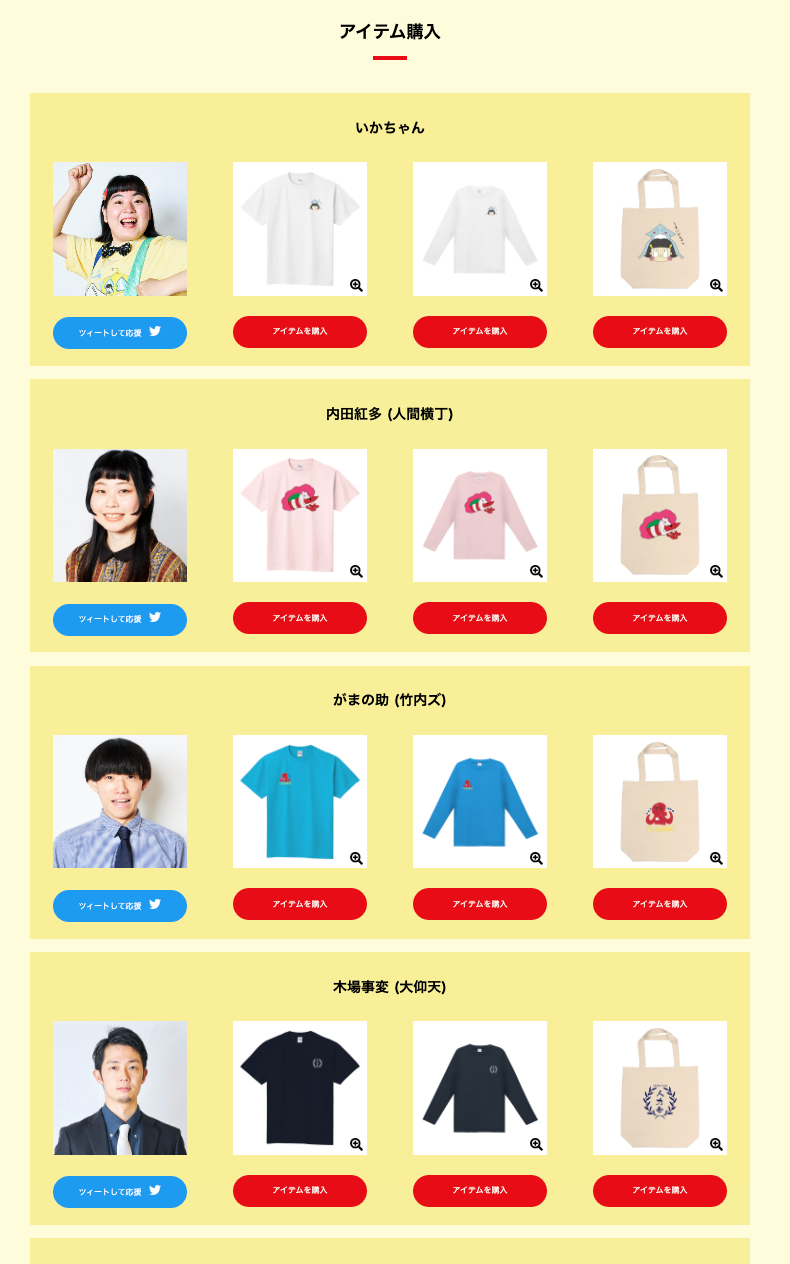
Task: Buy いかちゃん's long-sleeve shirt
Action: coord(480,331)
